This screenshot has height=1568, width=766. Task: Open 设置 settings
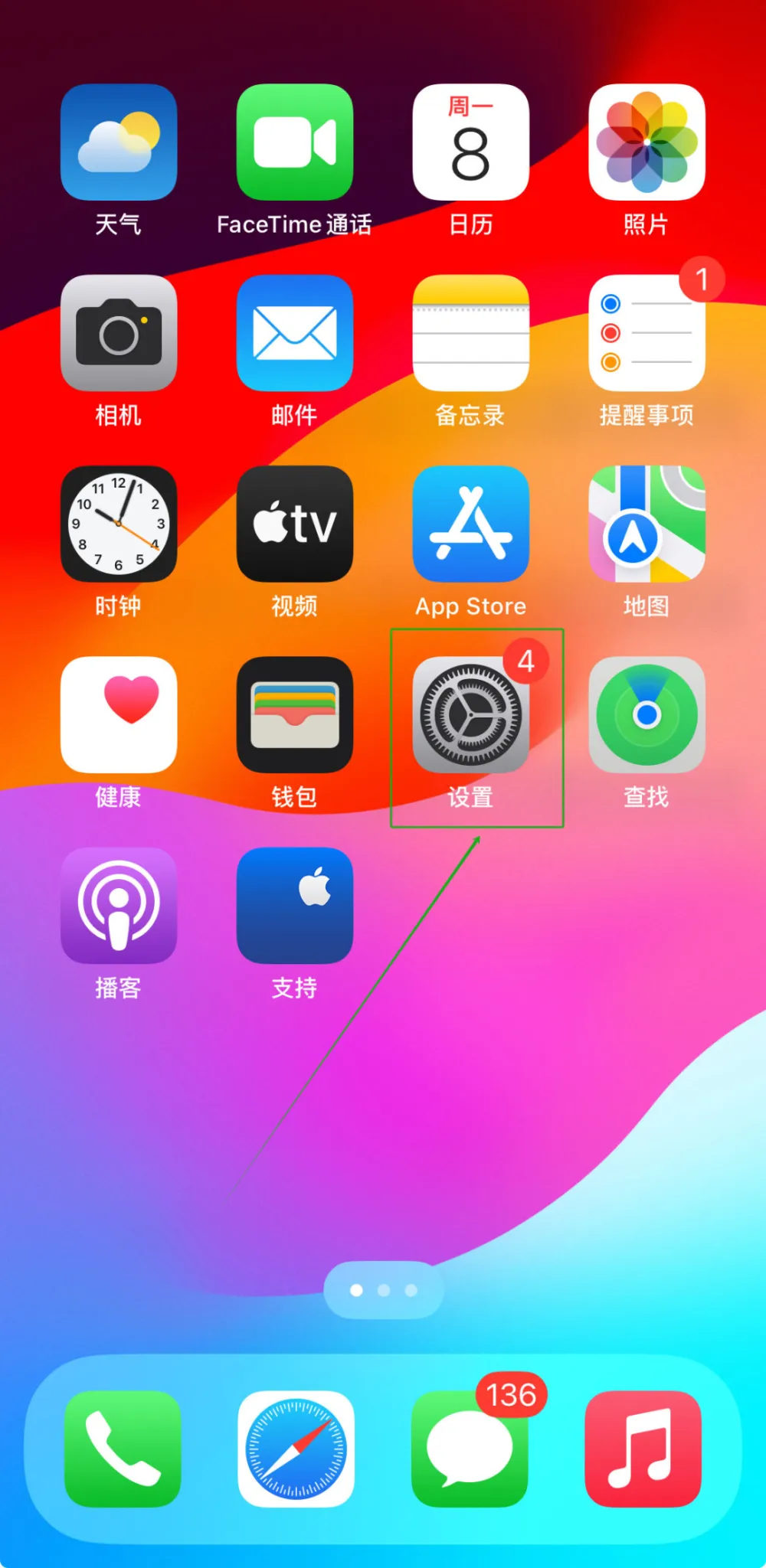click(x=470, y=714)
